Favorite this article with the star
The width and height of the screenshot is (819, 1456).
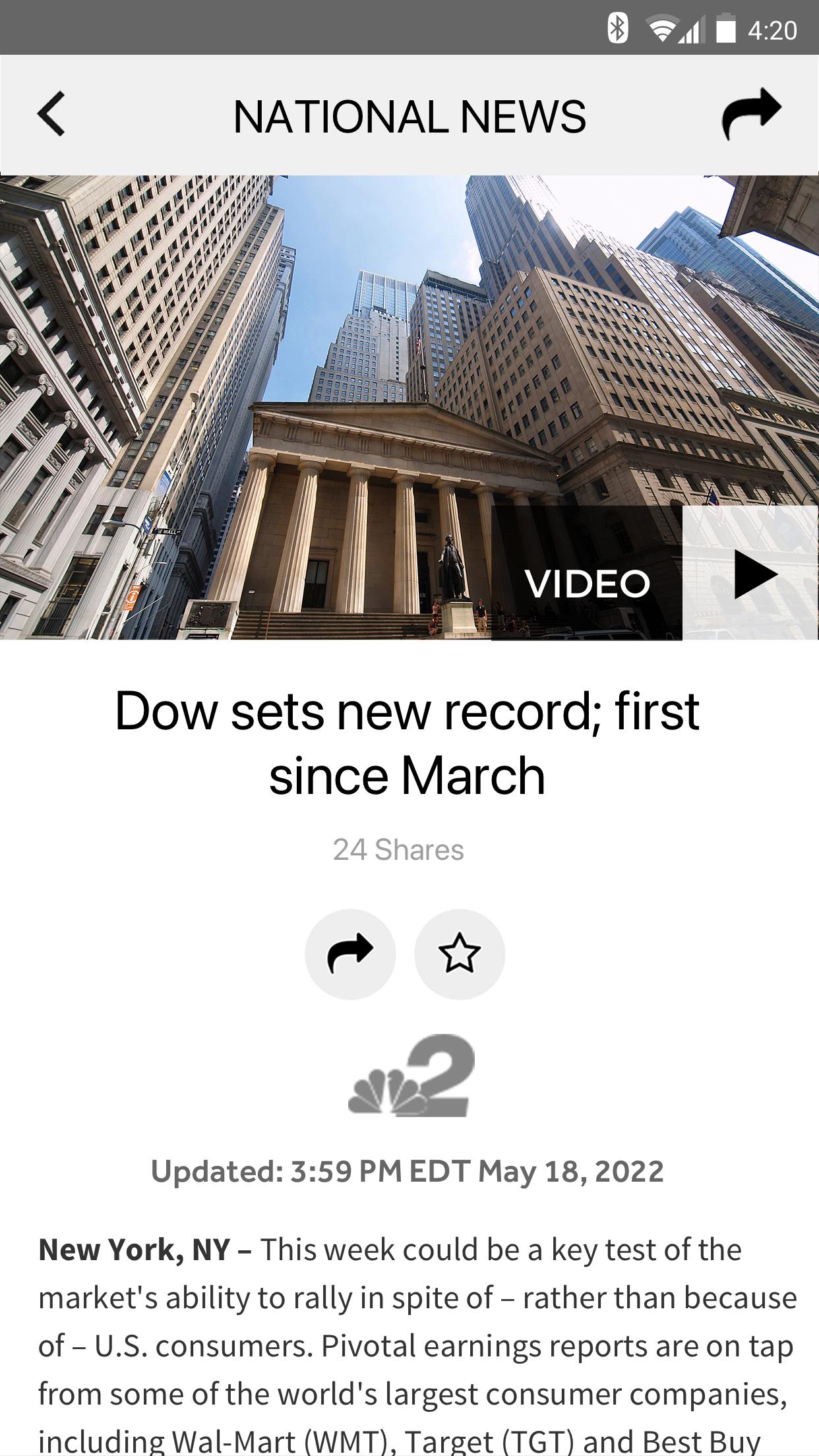(x=460, y=954)
